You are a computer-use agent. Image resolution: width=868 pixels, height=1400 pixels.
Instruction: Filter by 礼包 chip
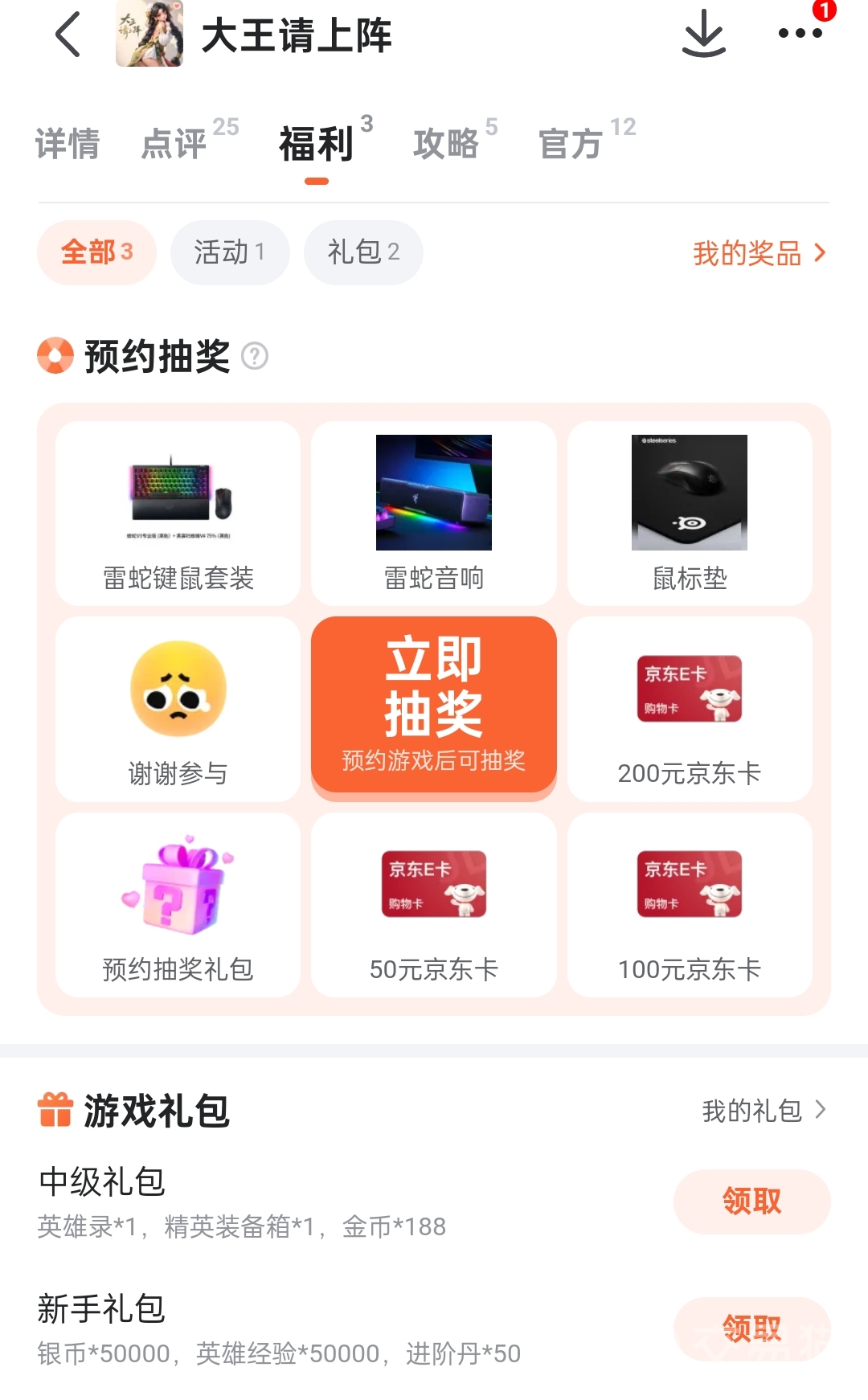pos(363,252)
